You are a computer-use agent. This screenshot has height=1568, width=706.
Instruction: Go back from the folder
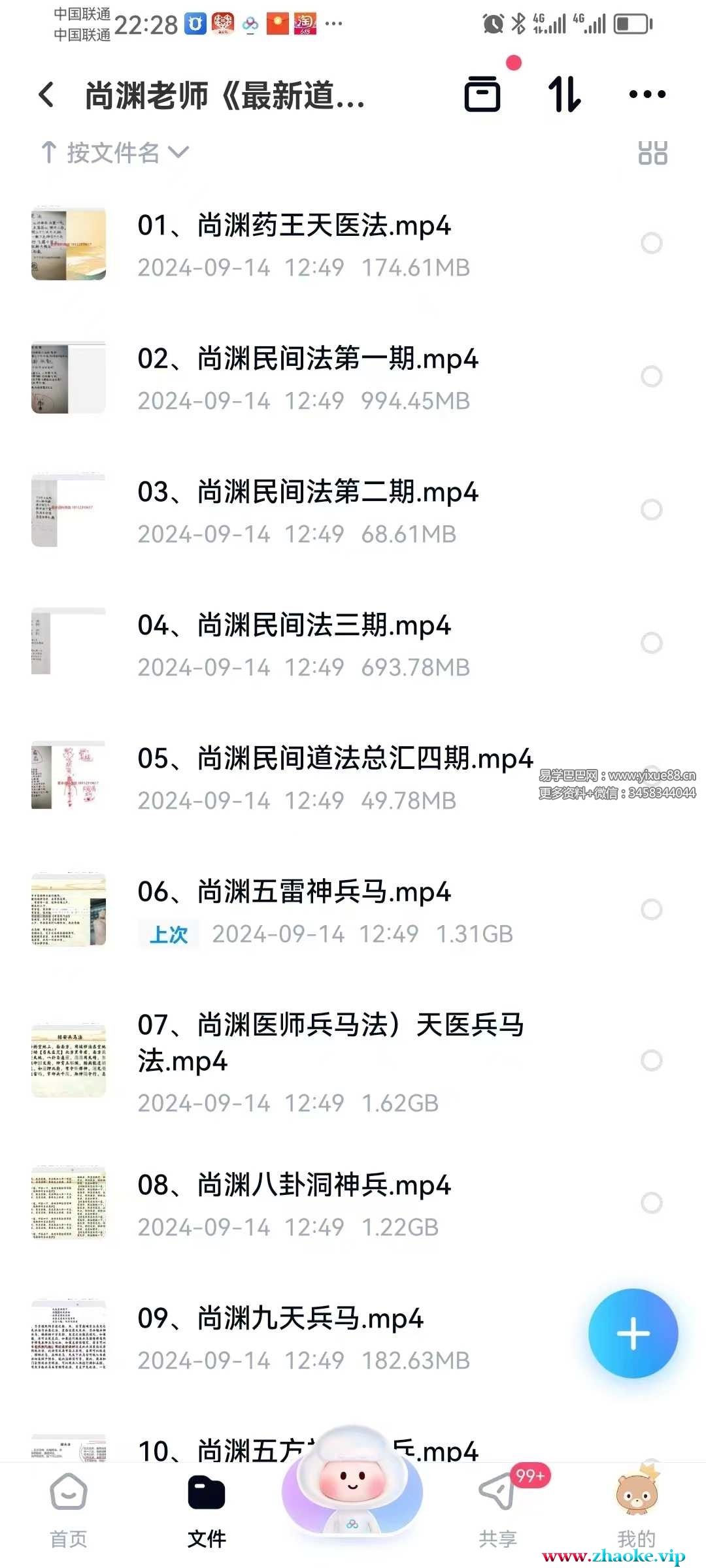coord(46,95)
